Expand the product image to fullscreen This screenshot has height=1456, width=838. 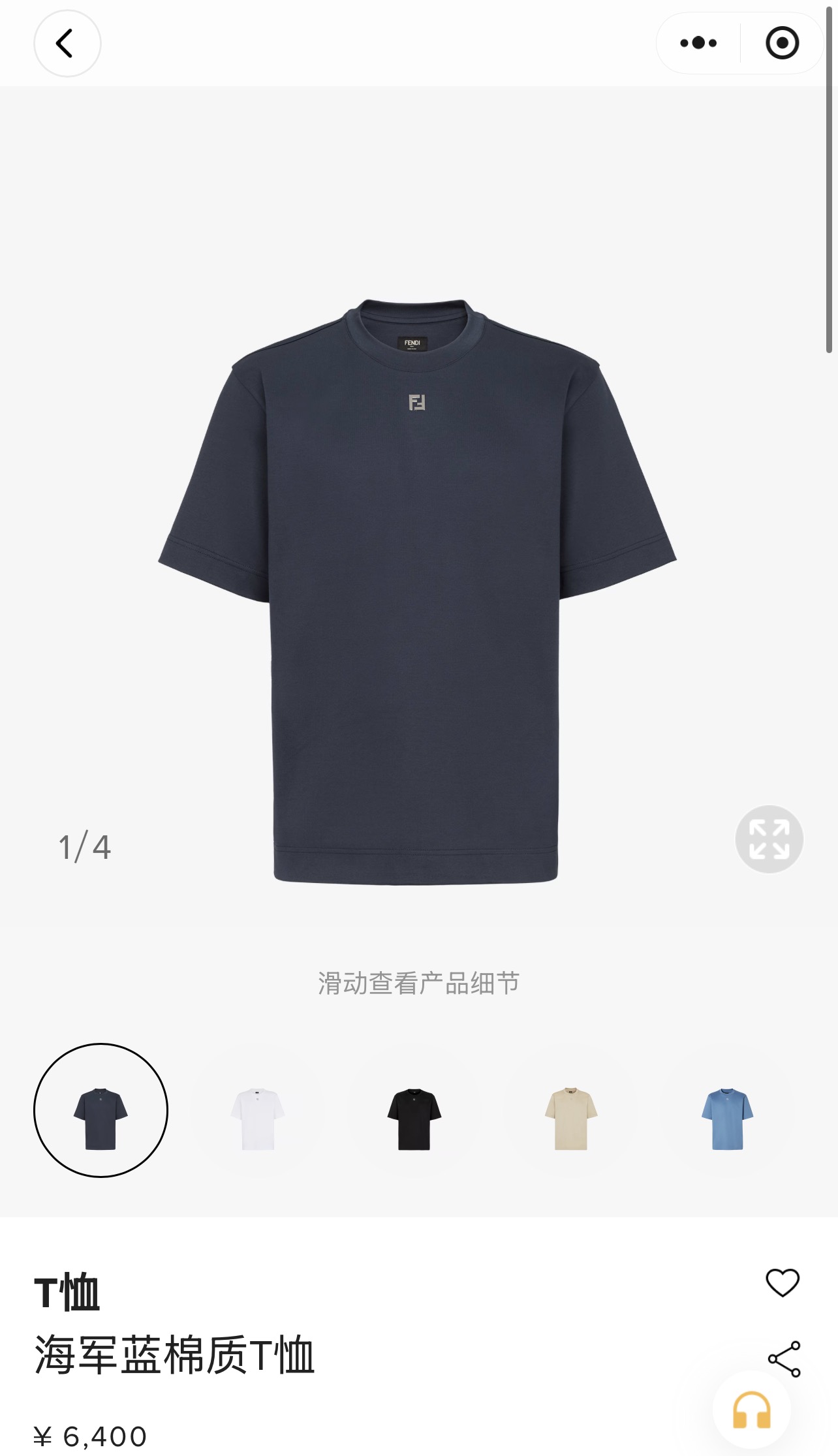click(769, 839)
